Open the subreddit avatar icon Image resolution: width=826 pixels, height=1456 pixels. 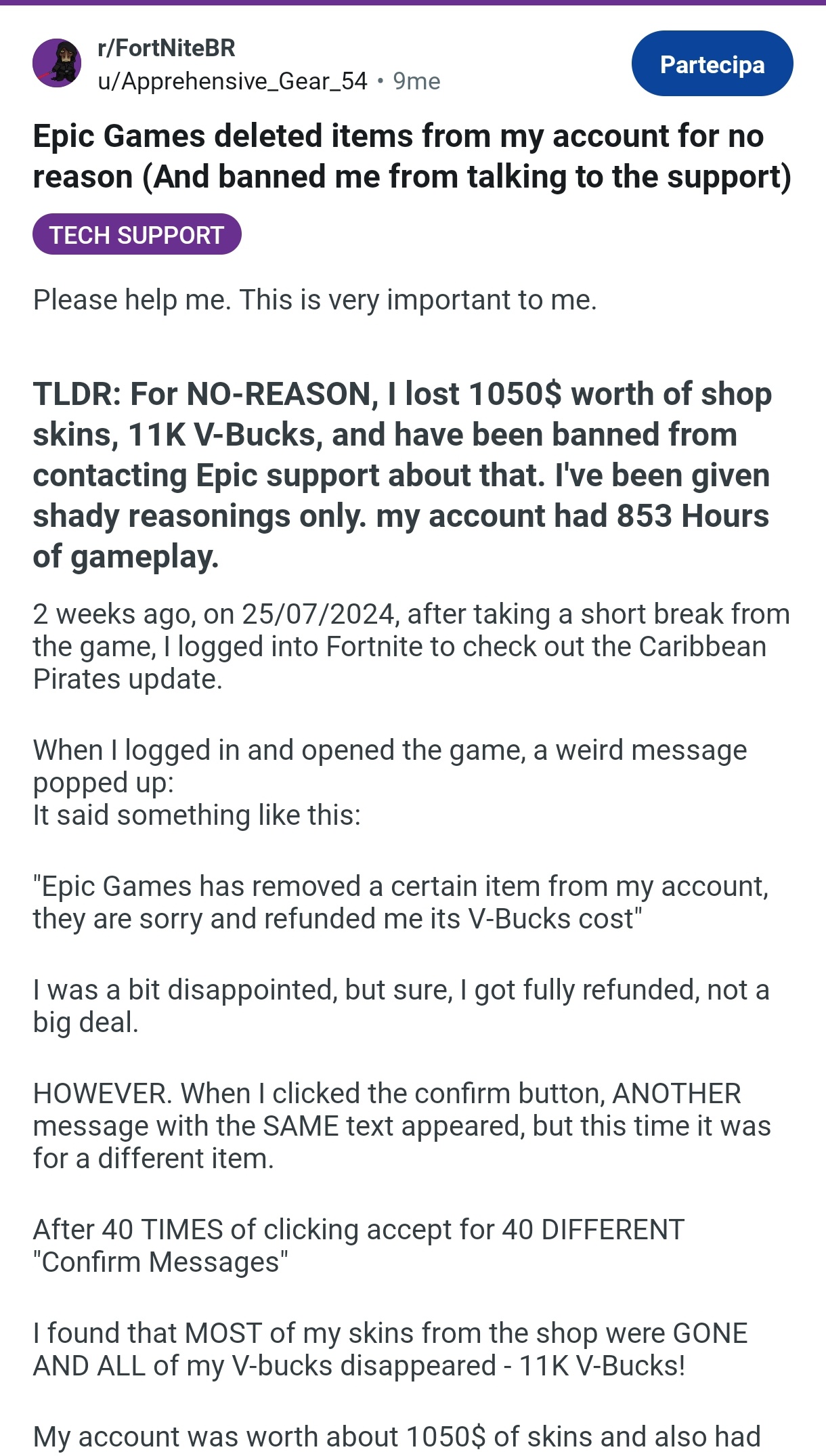(x=58, y=63)
